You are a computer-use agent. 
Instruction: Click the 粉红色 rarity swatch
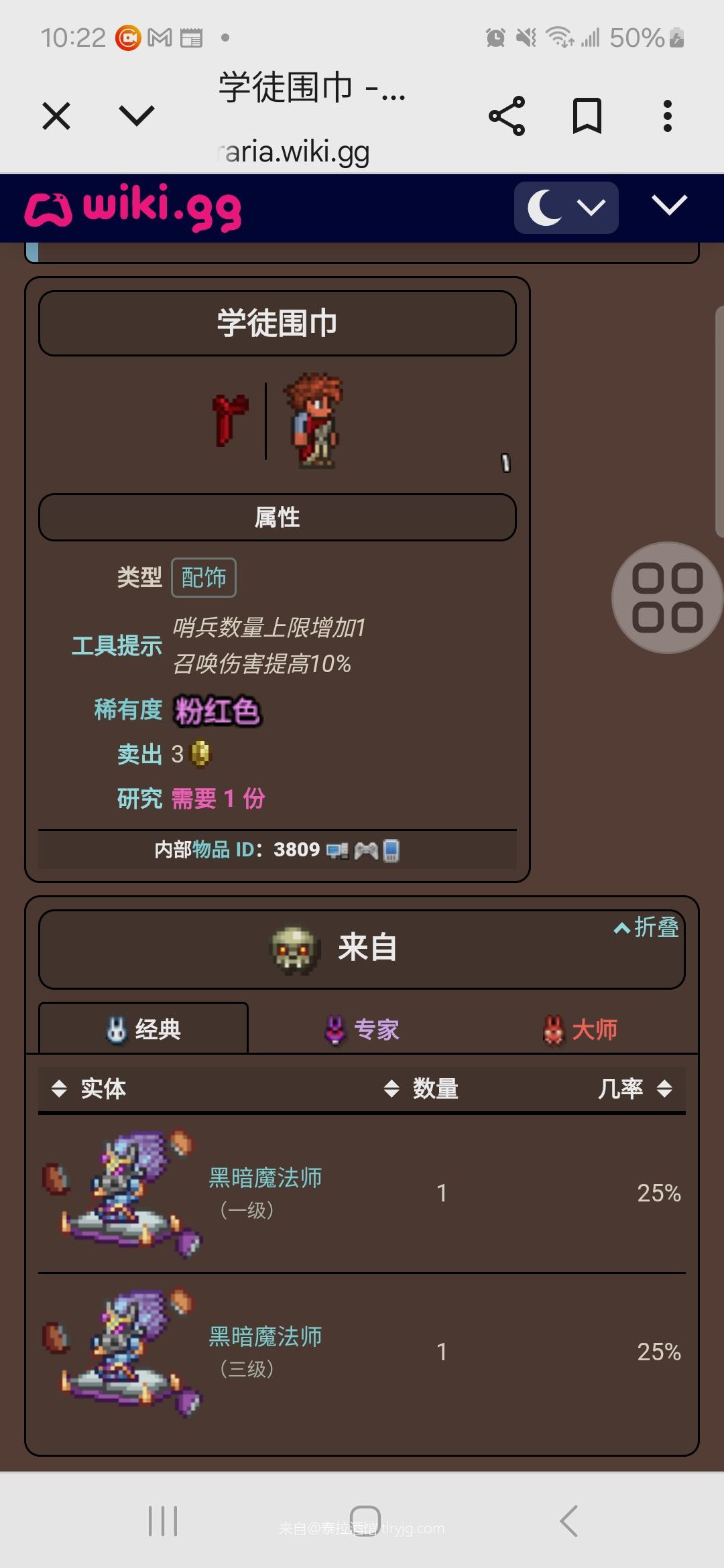click(217, 710)
